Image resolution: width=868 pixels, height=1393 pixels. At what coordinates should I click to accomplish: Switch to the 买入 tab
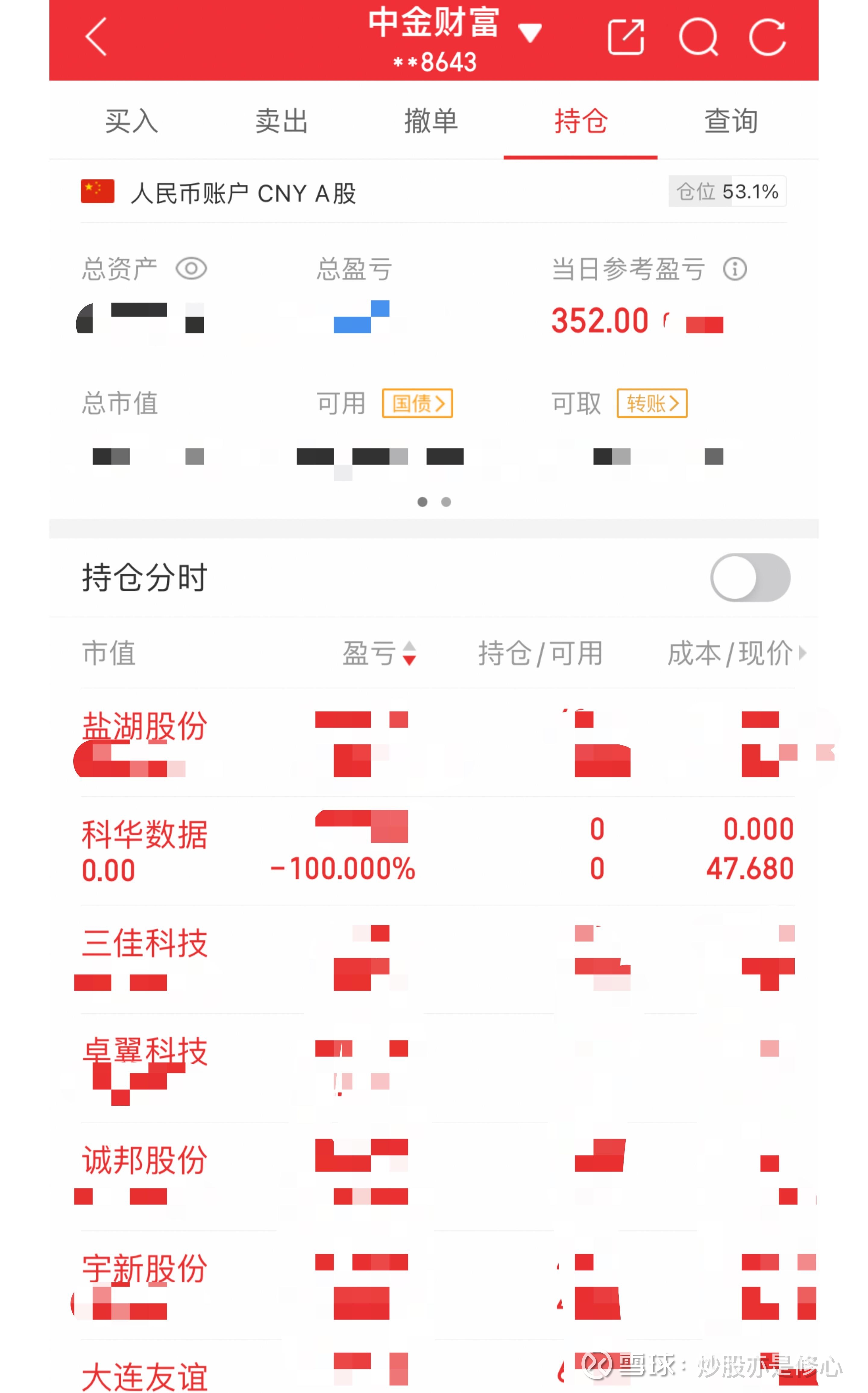coord(131,121)
